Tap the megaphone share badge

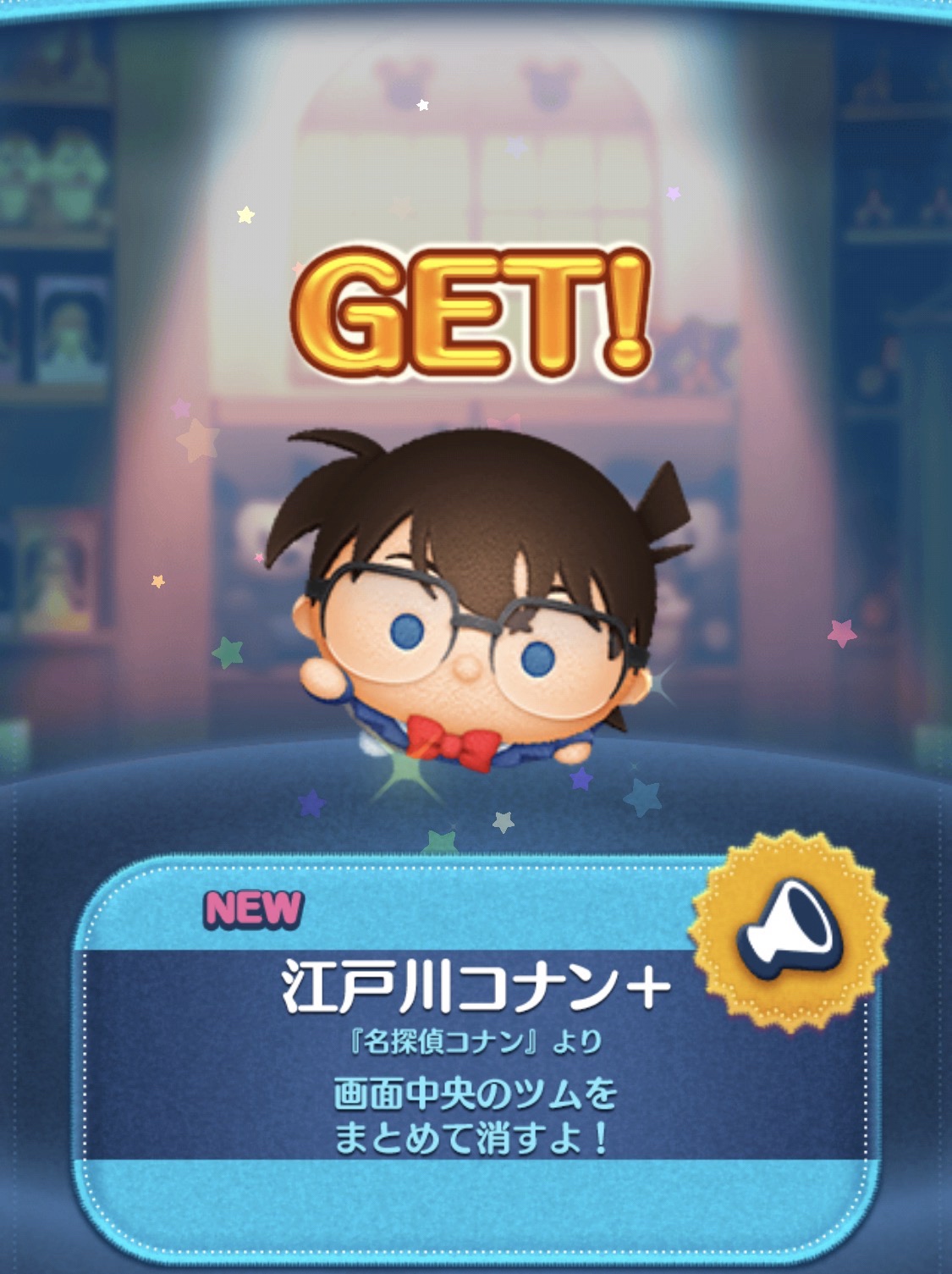click(x=789, y=933)
